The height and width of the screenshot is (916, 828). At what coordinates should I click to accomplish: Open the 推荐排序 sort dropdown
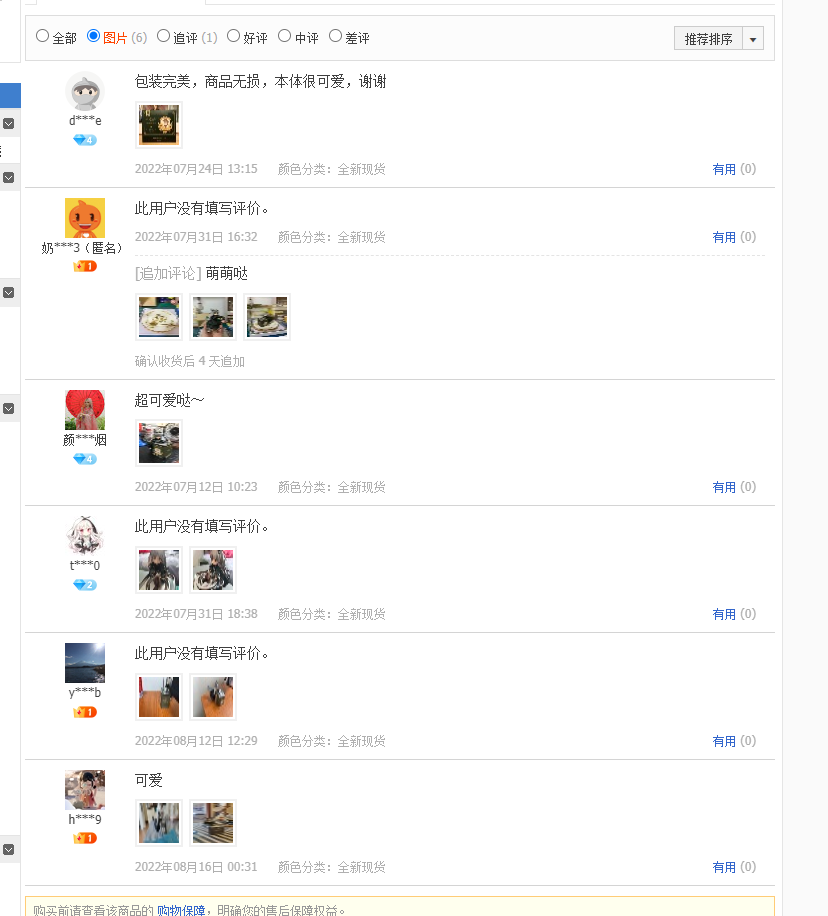tap(719, 39)
